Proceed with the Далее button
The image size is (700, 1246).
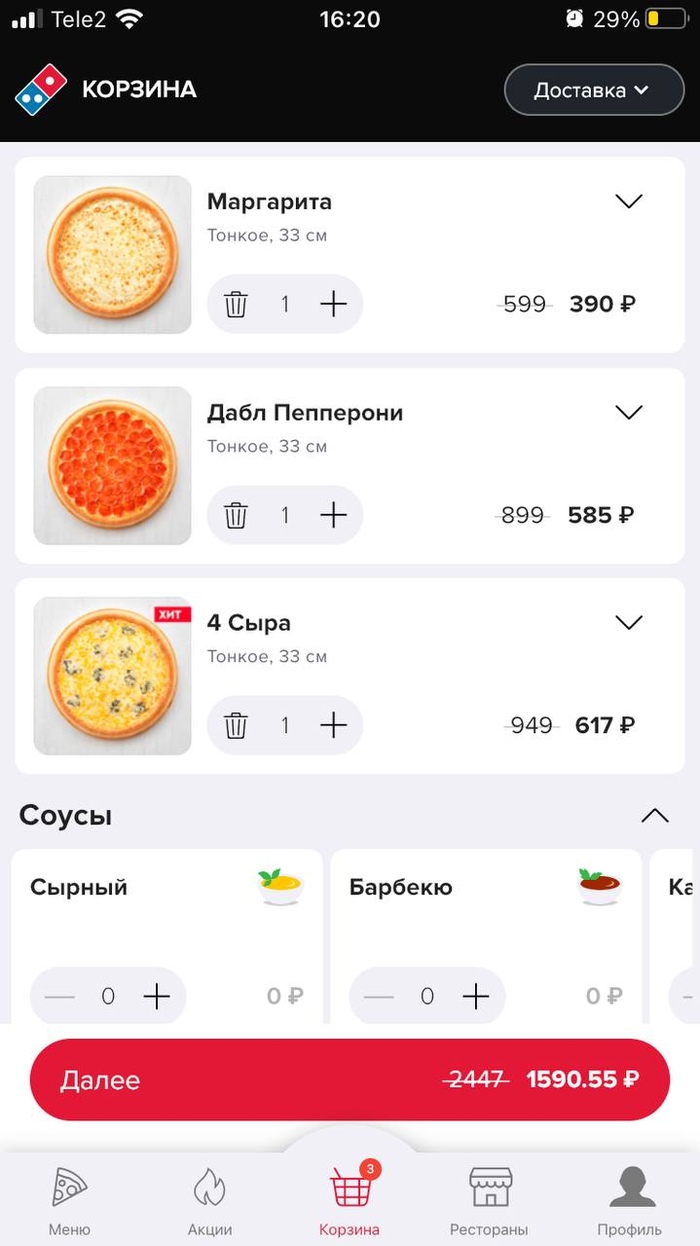click(x=350, y=1080)
